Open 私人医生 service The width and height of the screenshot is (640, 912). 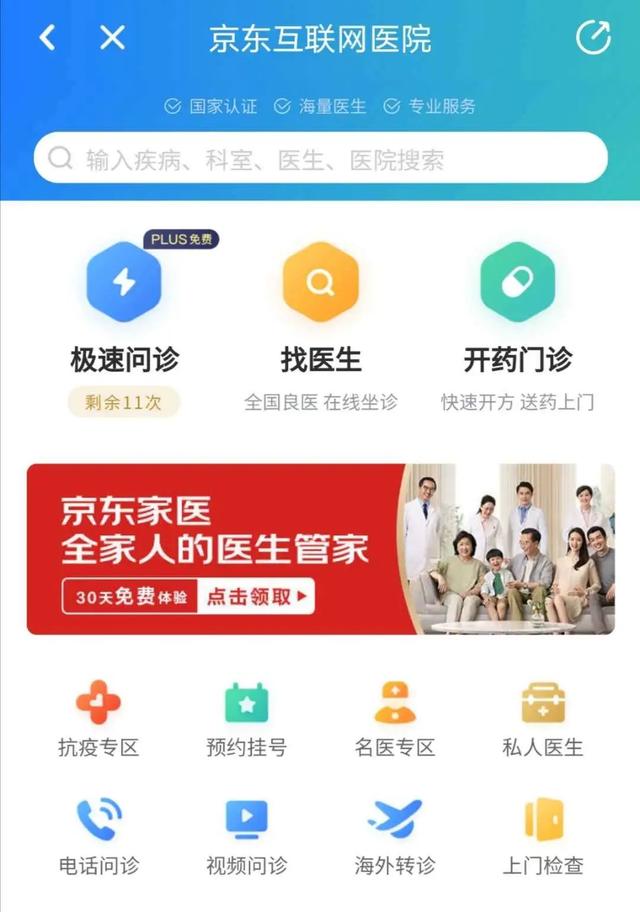click(542, 718)
